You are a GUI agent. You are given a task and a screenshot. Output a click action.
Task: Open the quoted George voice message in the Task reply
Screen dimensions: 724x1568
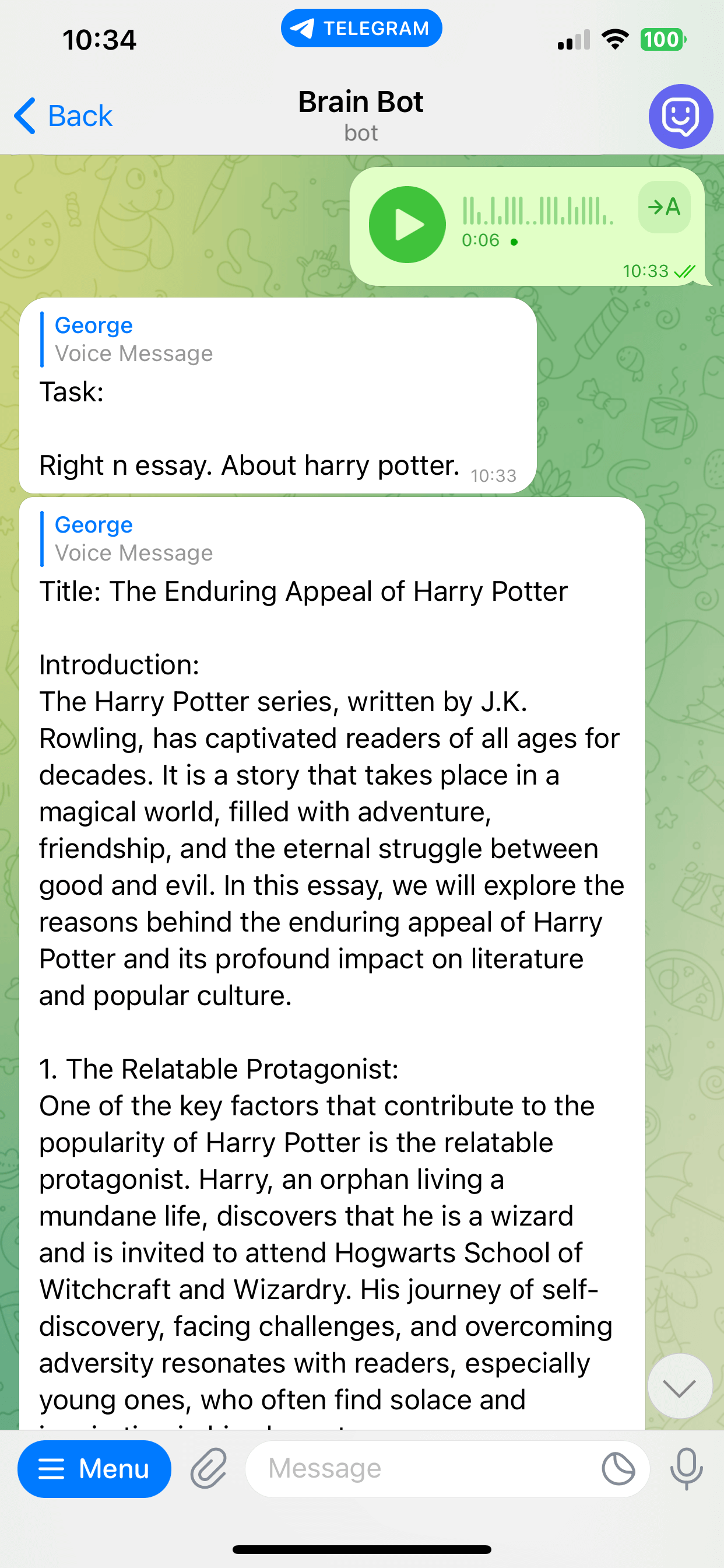[134, 339]
